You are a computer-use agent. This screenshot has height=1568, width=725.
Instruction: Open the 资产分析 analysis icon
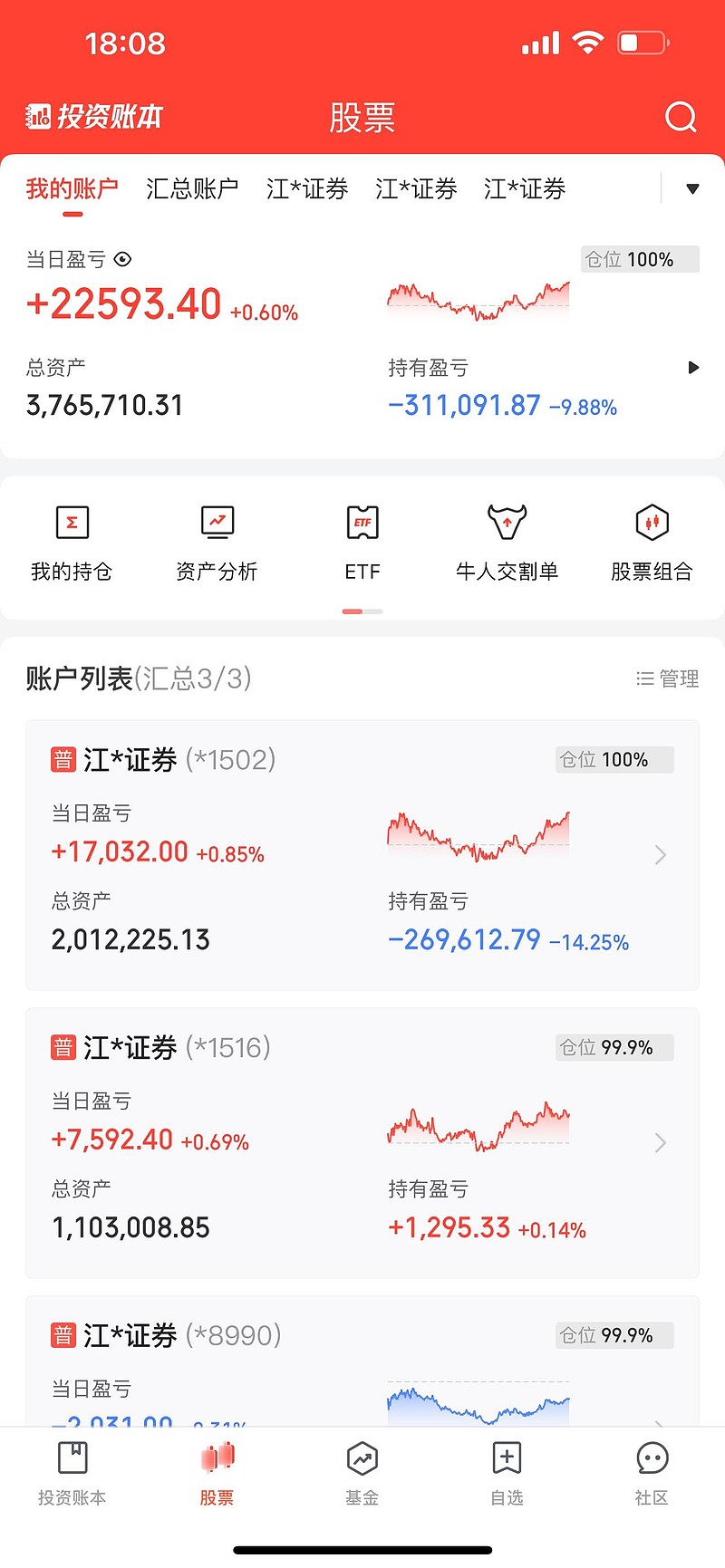[x=217, y=539]
